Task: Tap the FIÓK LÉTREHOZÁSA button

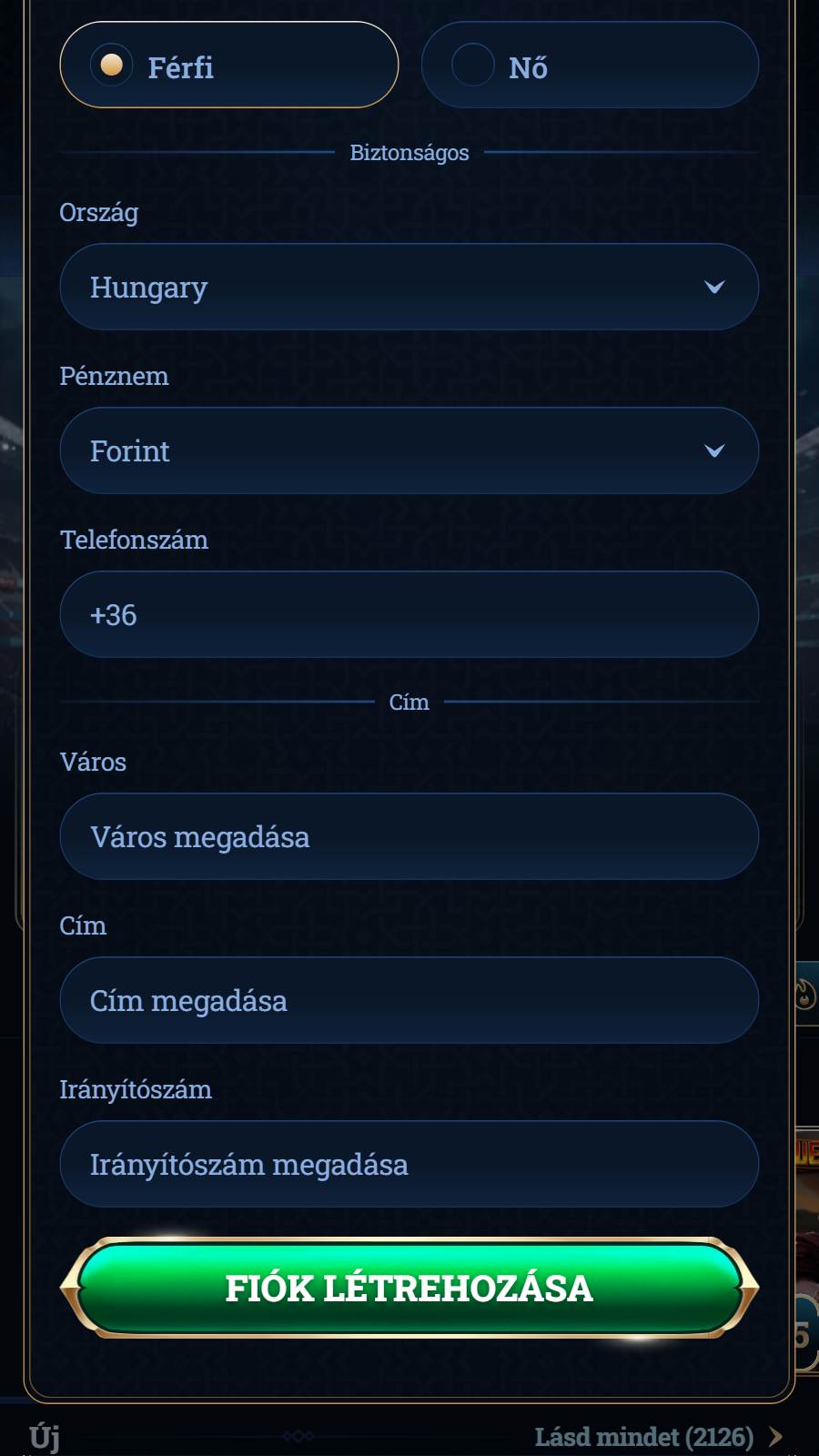Action: [x=409, y=1288]
